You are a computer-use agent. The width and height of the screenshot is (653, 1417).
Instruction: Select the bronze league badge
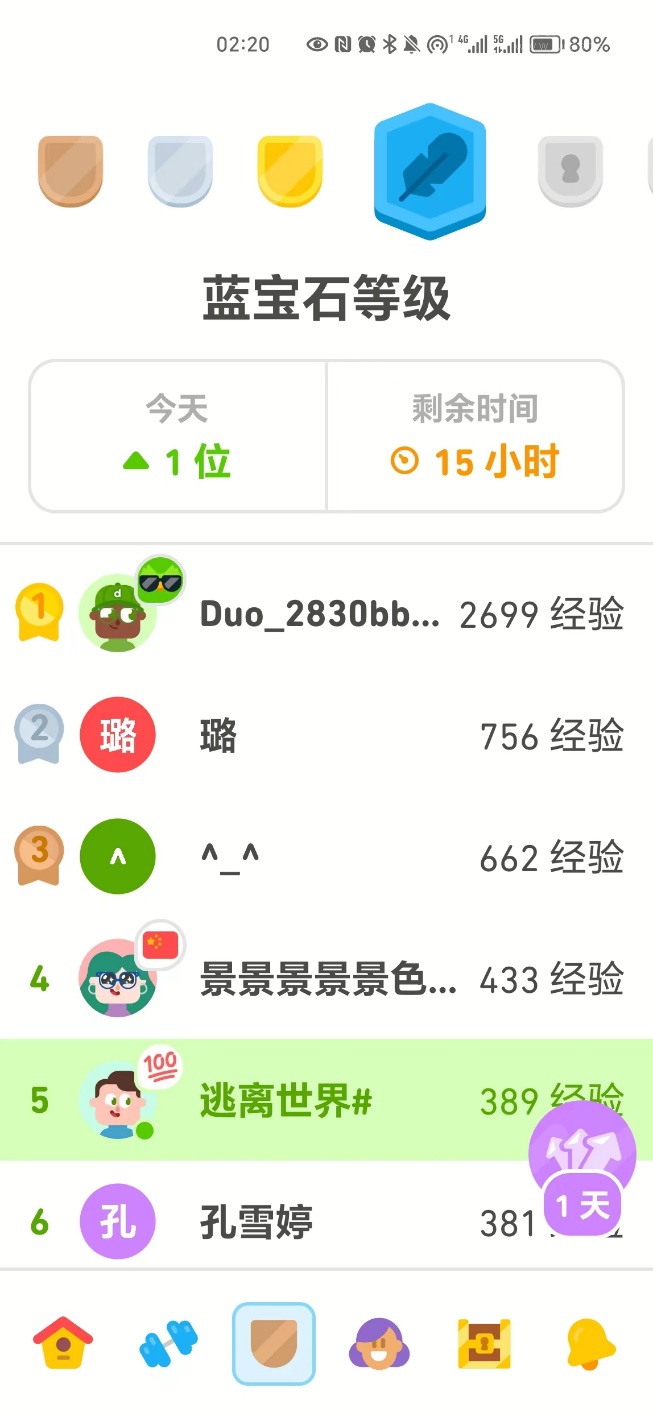pyautogui.click(x=70, y=171)
